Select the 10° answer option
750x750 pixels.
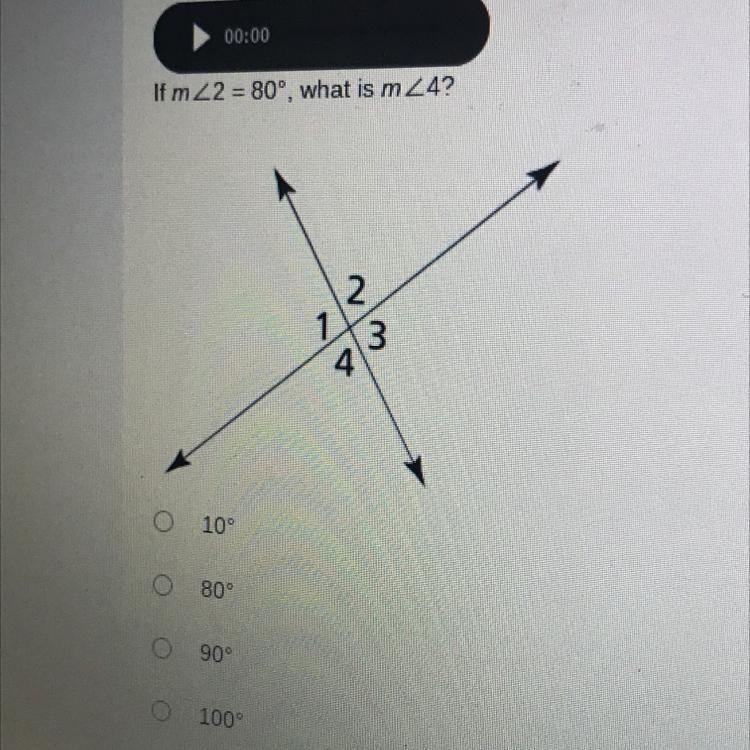(x=164, y=522)
